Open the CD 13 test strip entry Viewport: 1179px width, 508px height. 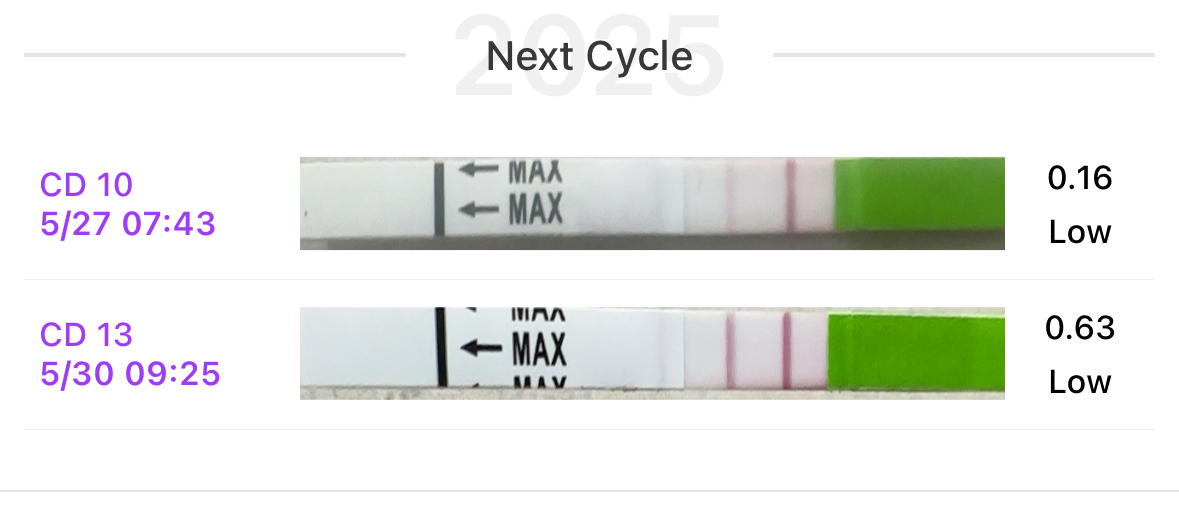click(651, 354)
